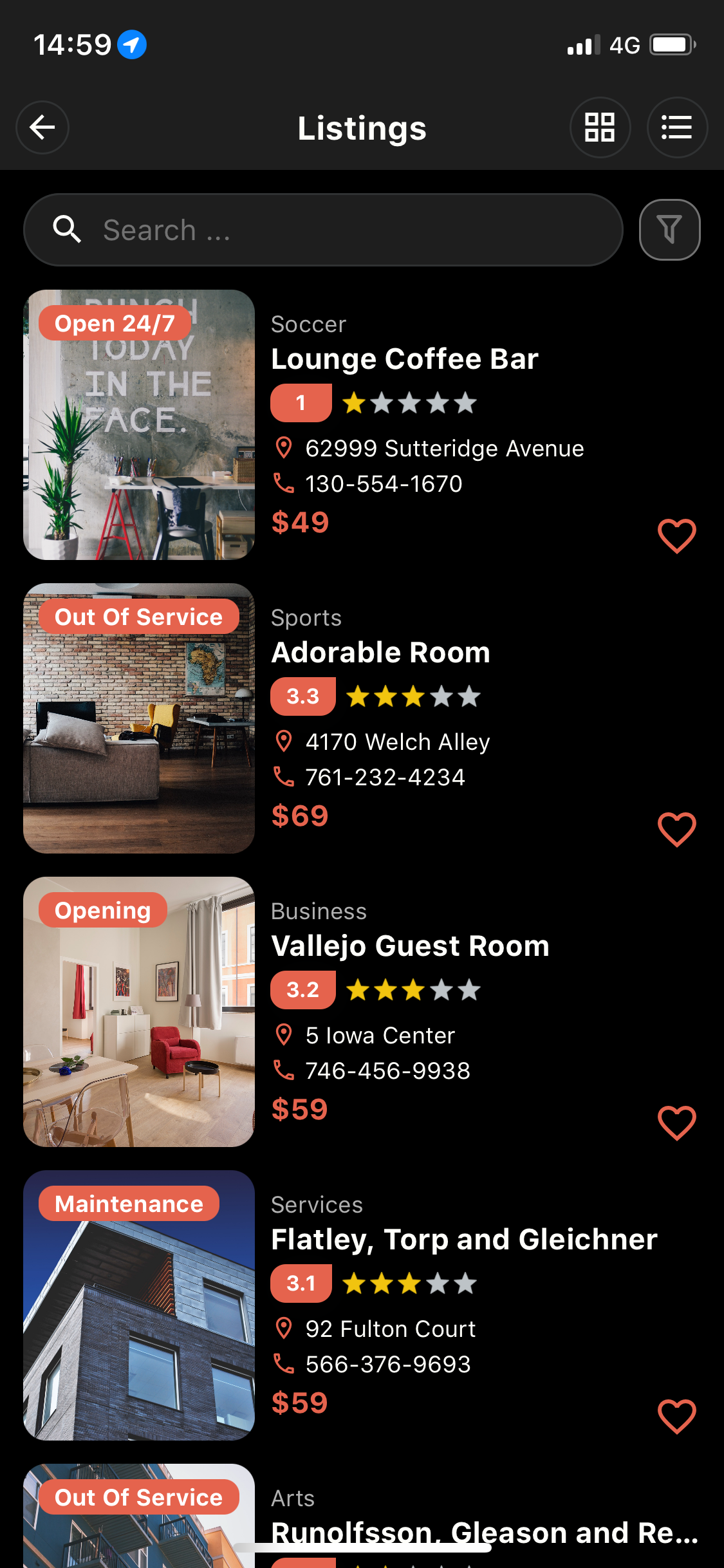
Task: Save Flatley, Torp and Gleichner to favorites
Action: pyautogui.click(x=676, y=1416)
